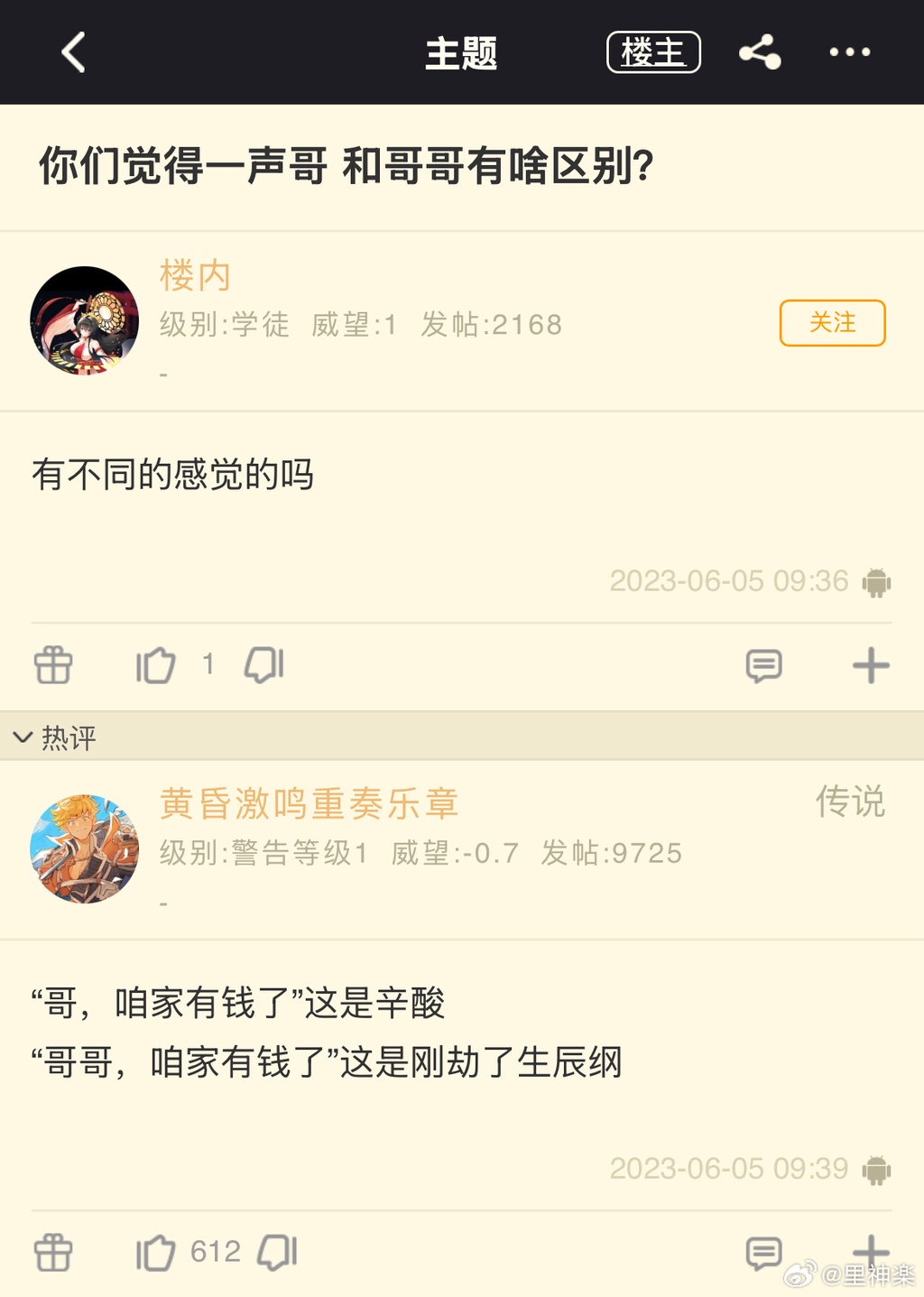This screenshot has height=1297, width=924.
Task: Open 楼内's profile avatar
Action: click(85, 320)
